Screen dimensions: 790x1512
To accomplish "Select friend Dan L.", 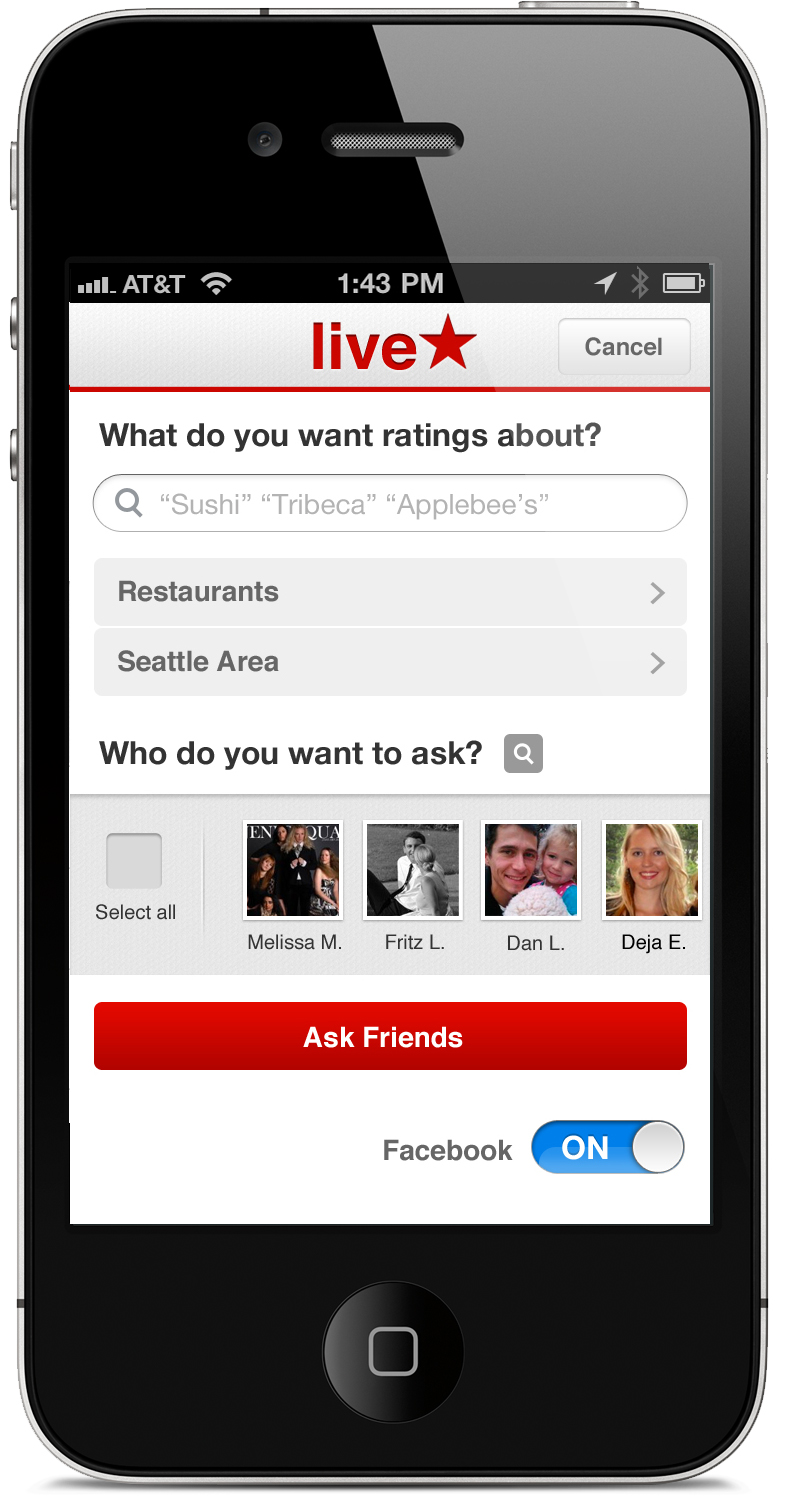I will [x=531, y=871].
